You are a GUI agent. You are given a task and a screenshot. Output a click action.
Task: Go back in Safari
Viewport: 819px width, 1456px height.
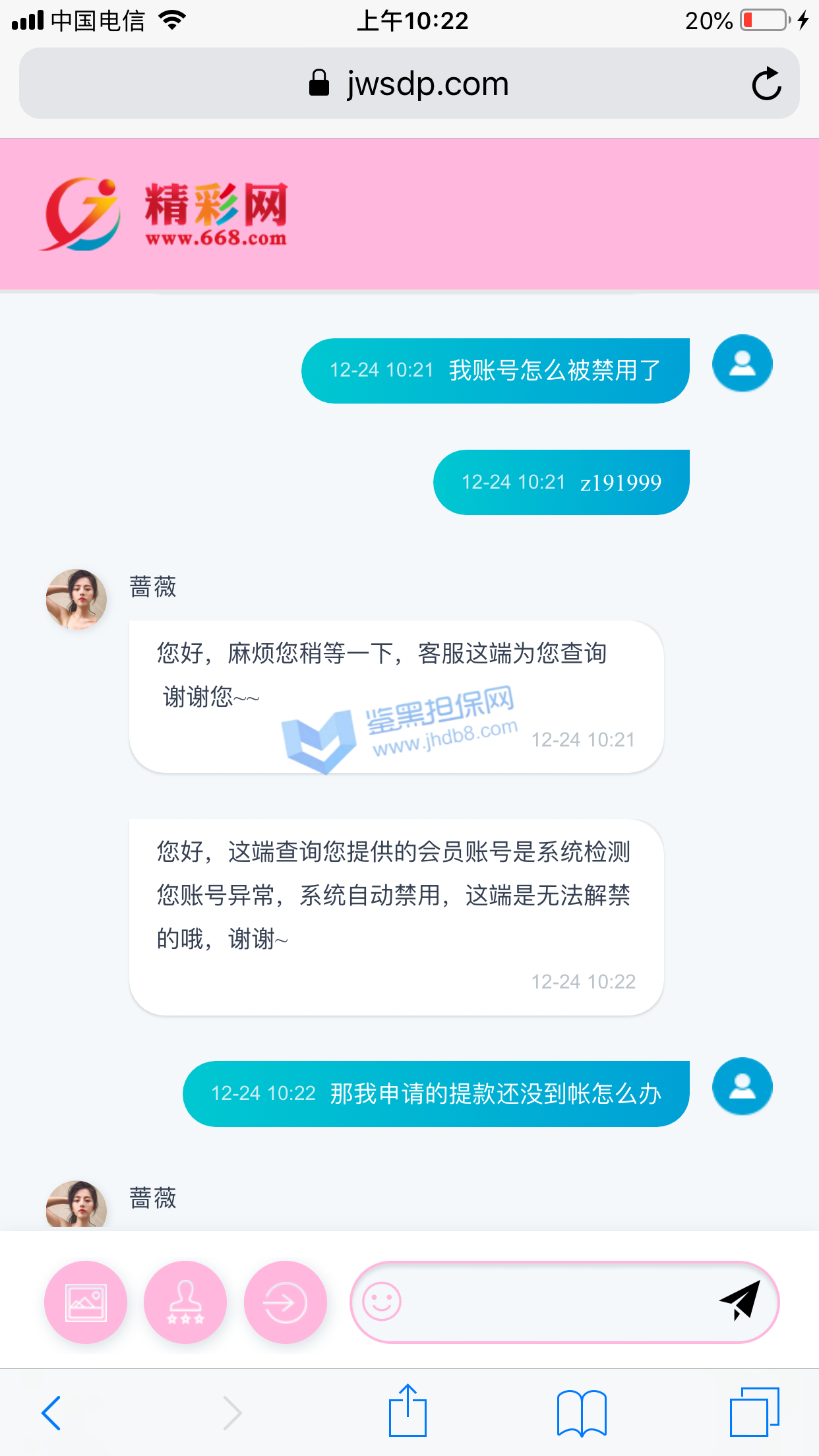coord(51,1412)
